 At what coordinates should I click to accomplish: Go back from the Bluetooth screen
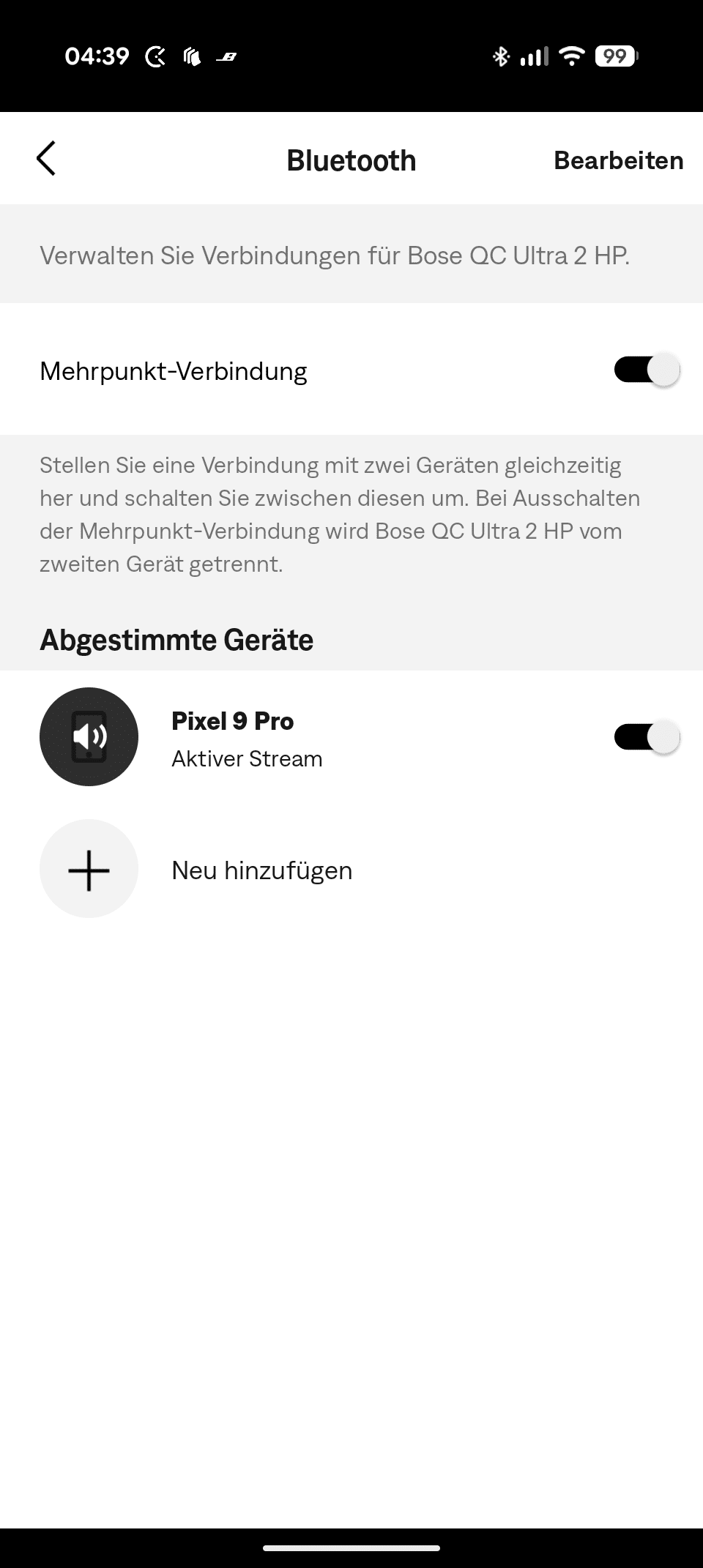46,159
